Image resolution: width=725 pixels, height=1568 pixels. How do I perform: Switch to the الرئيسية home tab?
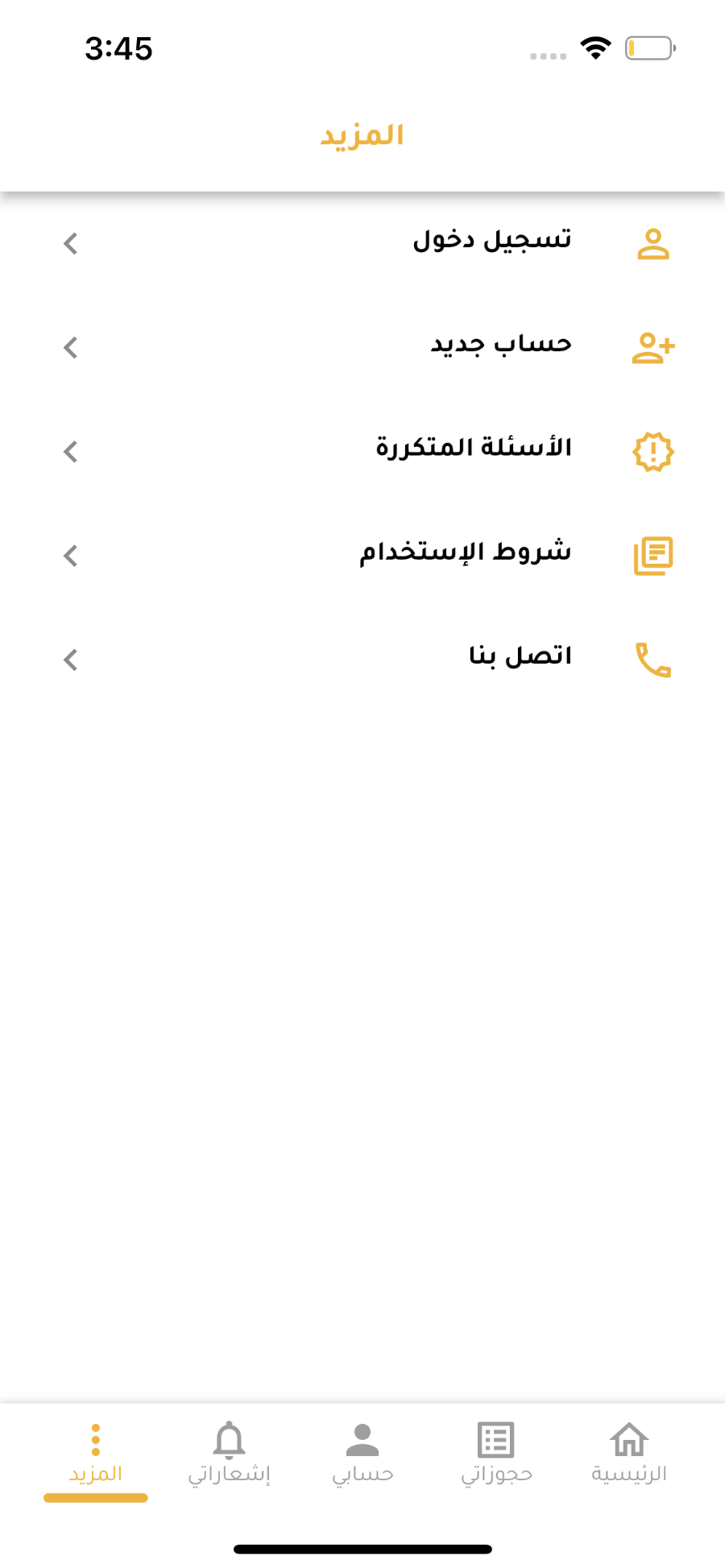pos(629,1453)
